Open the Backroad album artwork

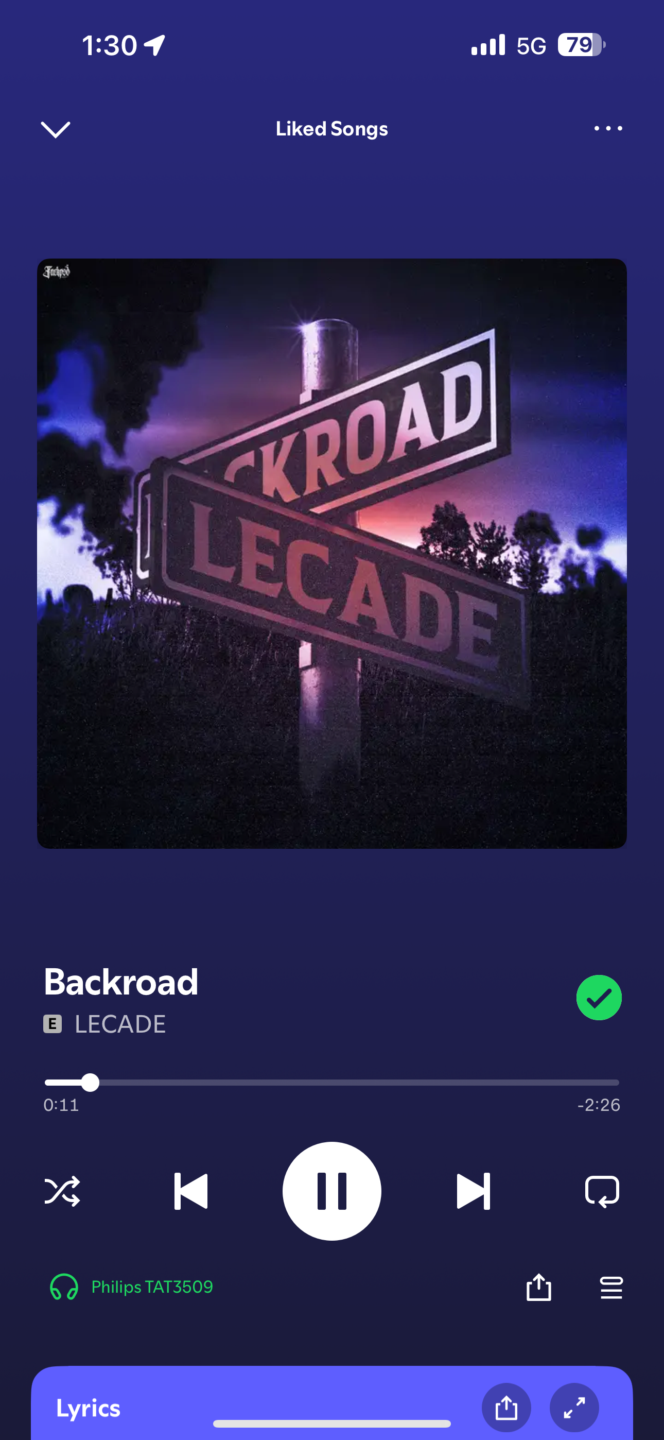[332, 553]
